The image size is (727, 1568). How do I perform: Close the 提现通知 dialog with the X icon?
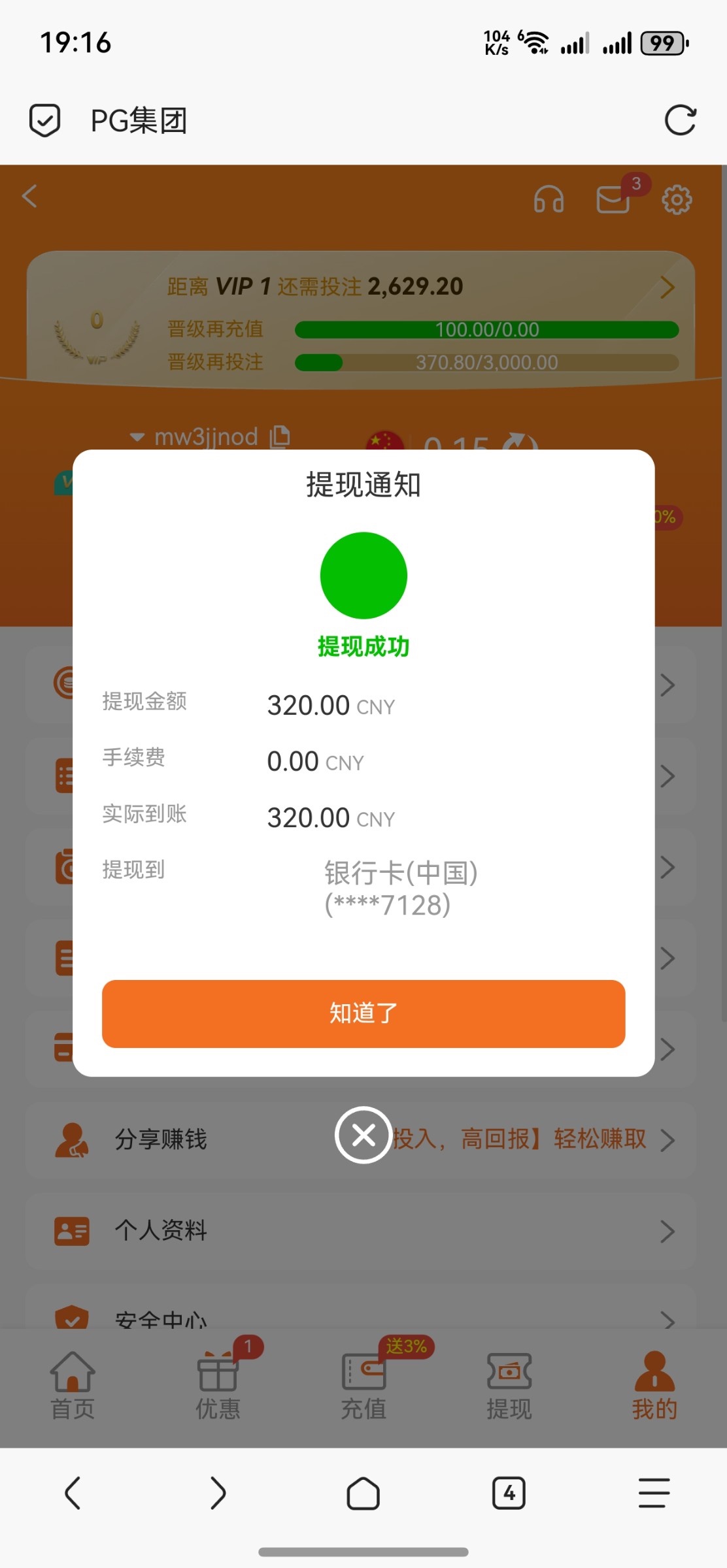(x=363, y=1135)
